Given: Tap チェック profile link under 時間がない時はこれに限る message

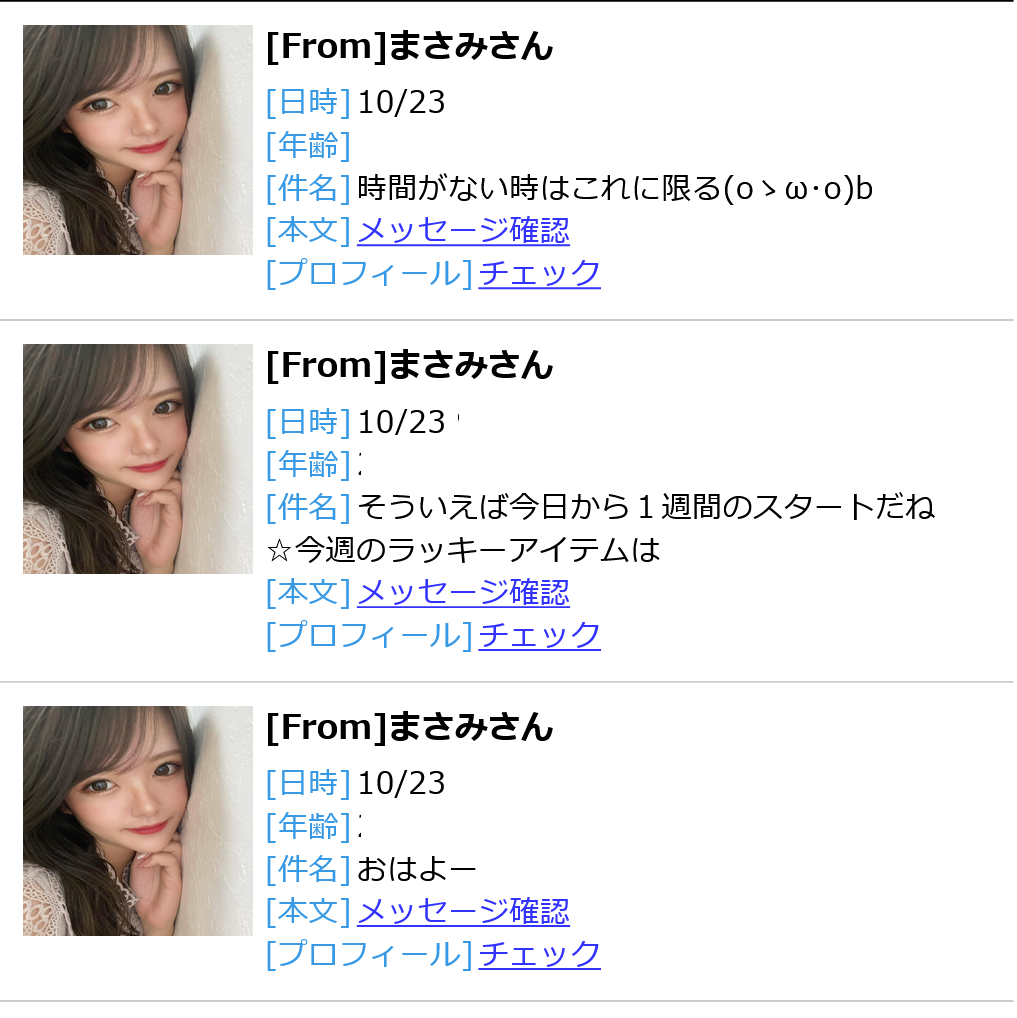Looking at the screenshot, I should 539,273.
